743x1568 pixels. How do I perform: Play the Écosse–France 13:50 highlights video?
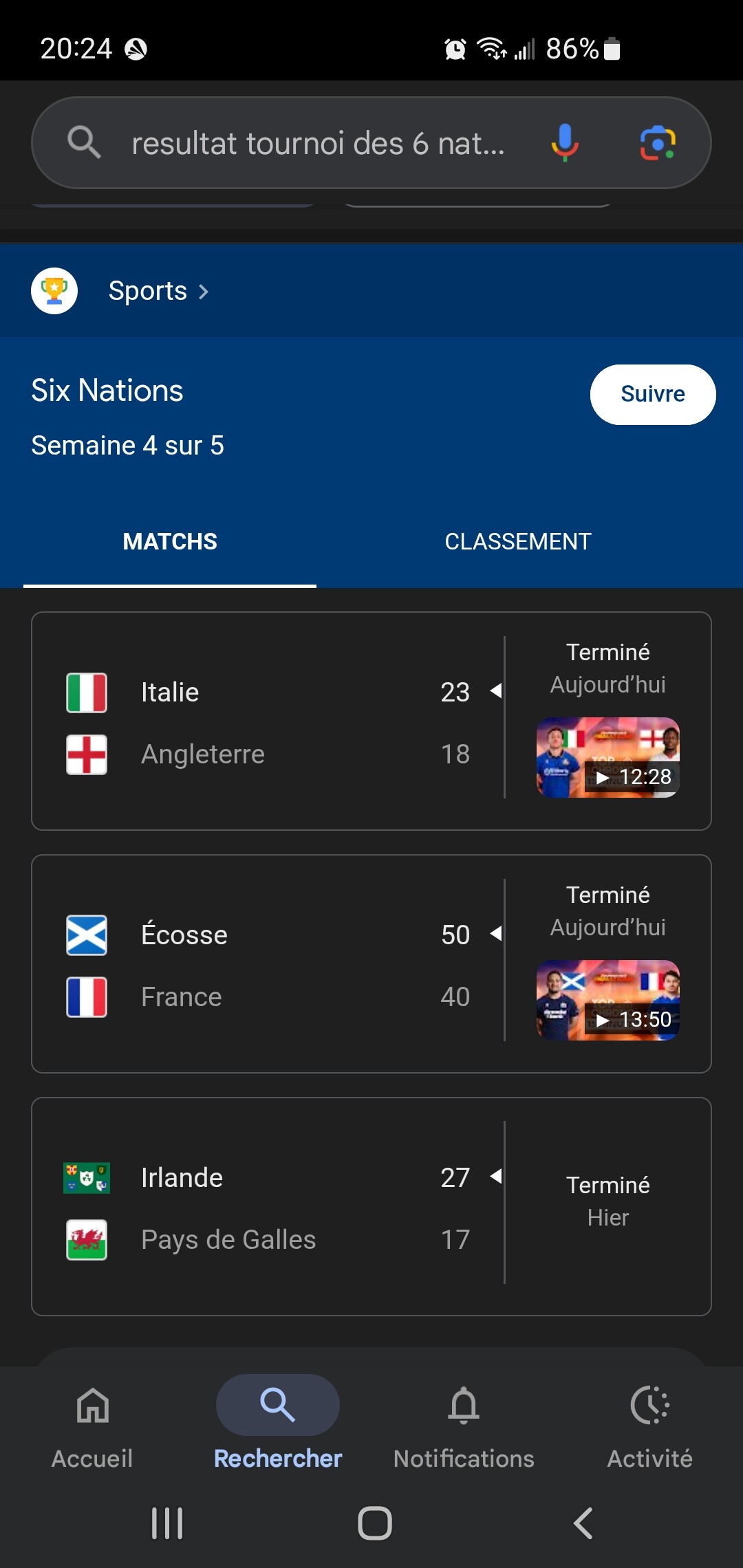pyautogui.click(x=608, y=1001)
